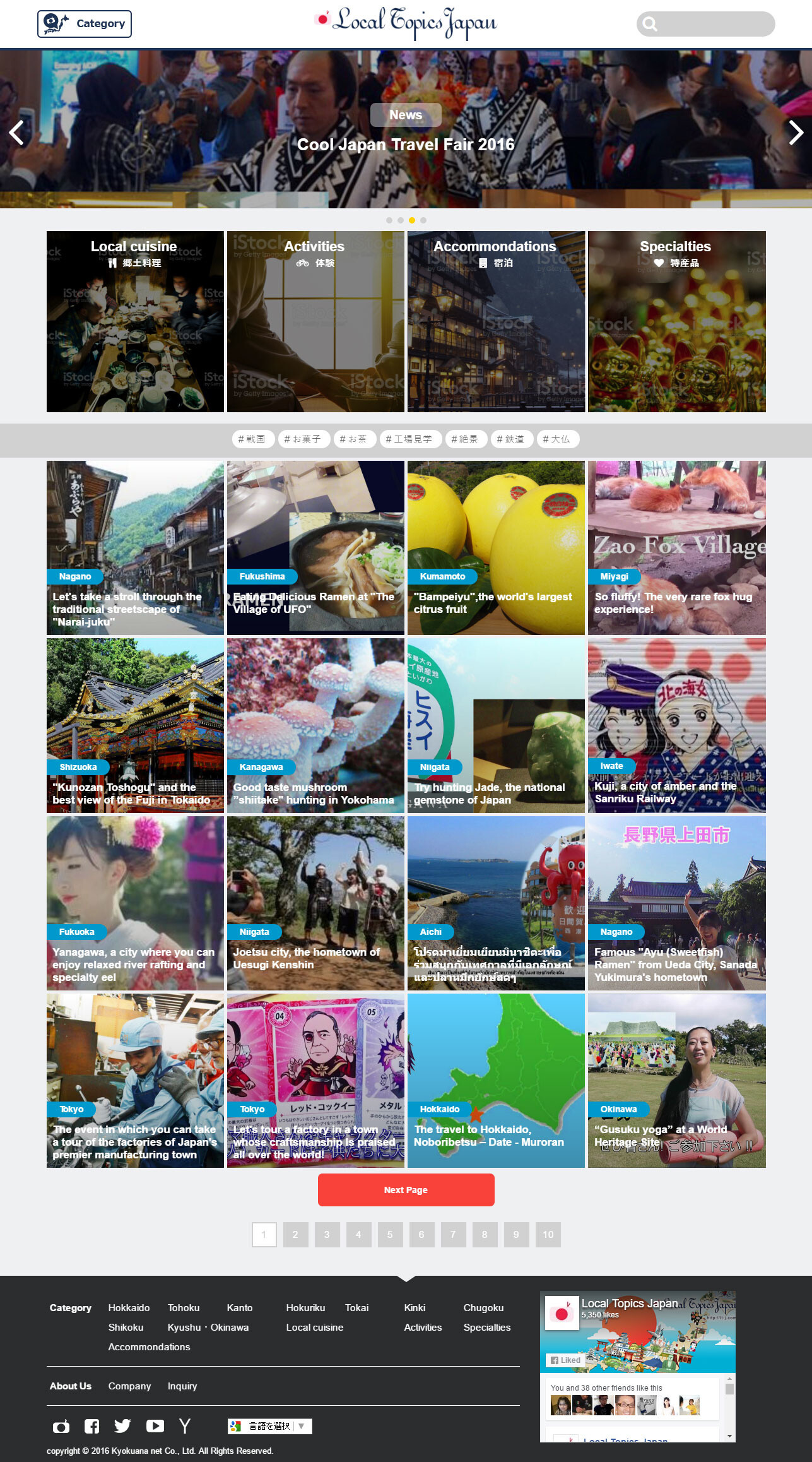Jump to page 5 of results
Image resolution: width=812 pixels, height=1462 pixels.
(390, 1234)
